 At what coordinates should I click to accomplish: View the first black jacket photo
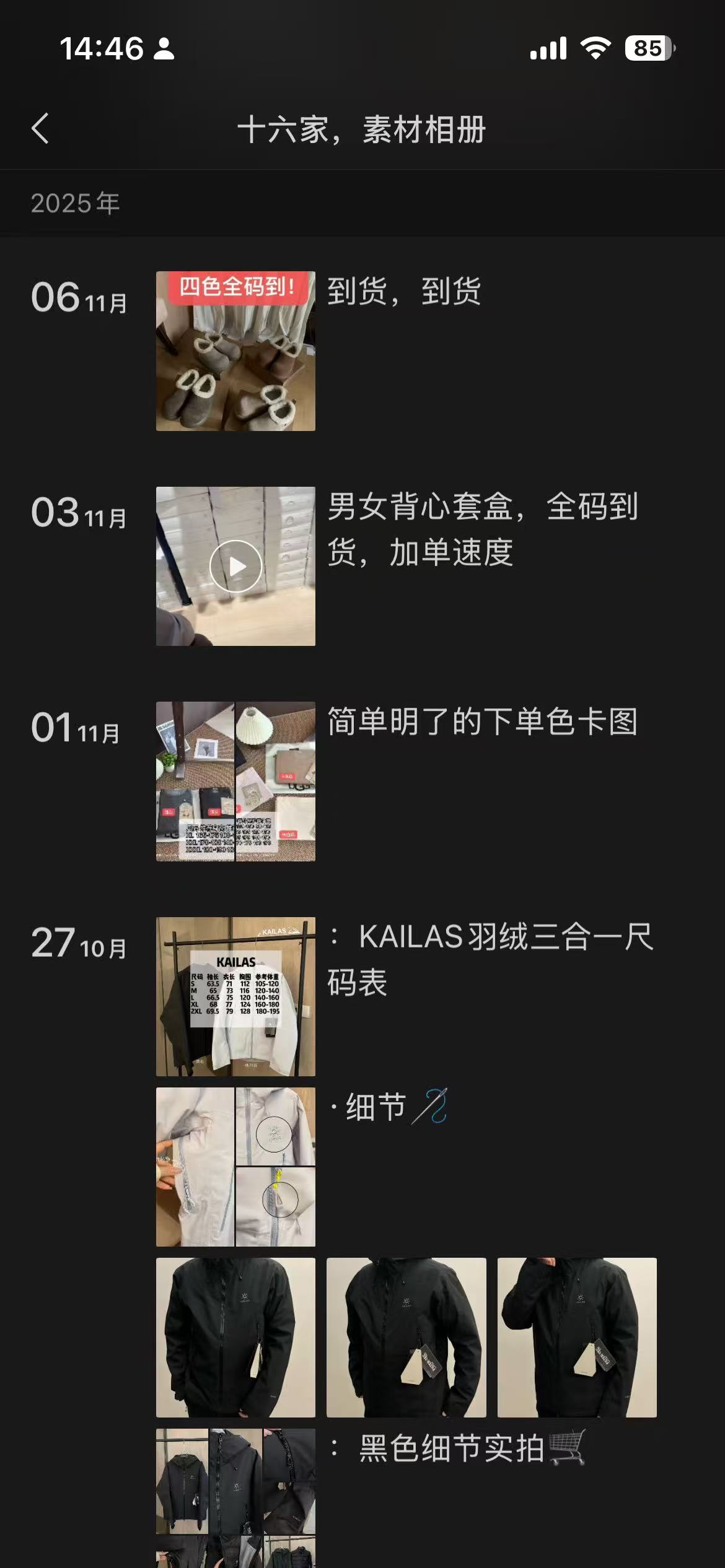[235, 1337]
